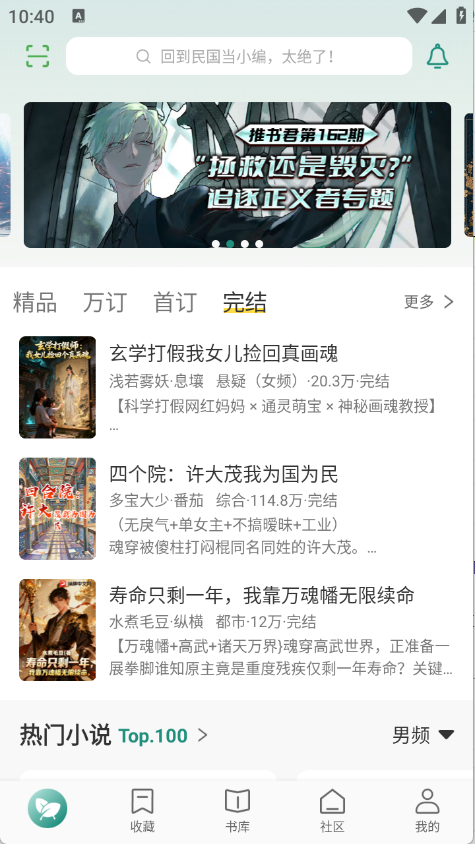Screen dimensions: 475x844
Task: Switch to the 精品 tab
Action: pos(34,303)
